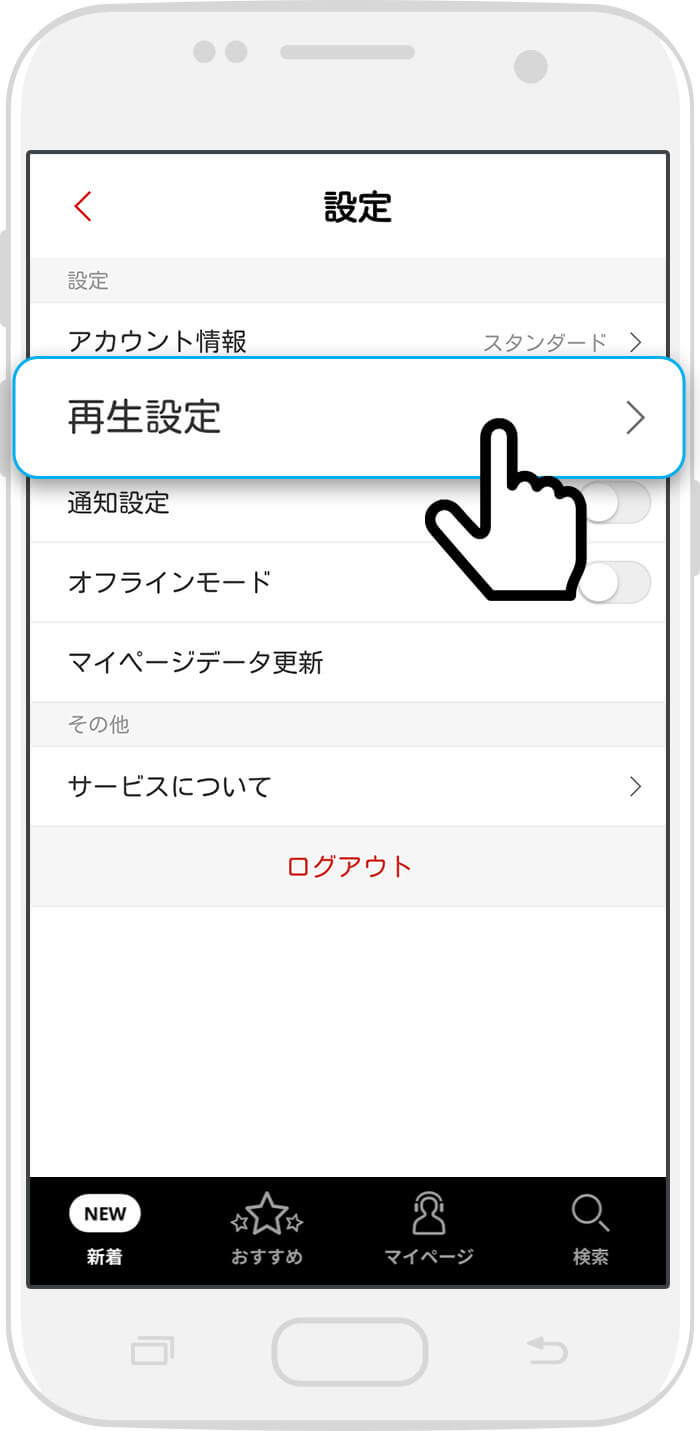Viewport: 700px width, 1431px height.
Task: Tap マイページデータ更新 row
Action: click(348, 662)
